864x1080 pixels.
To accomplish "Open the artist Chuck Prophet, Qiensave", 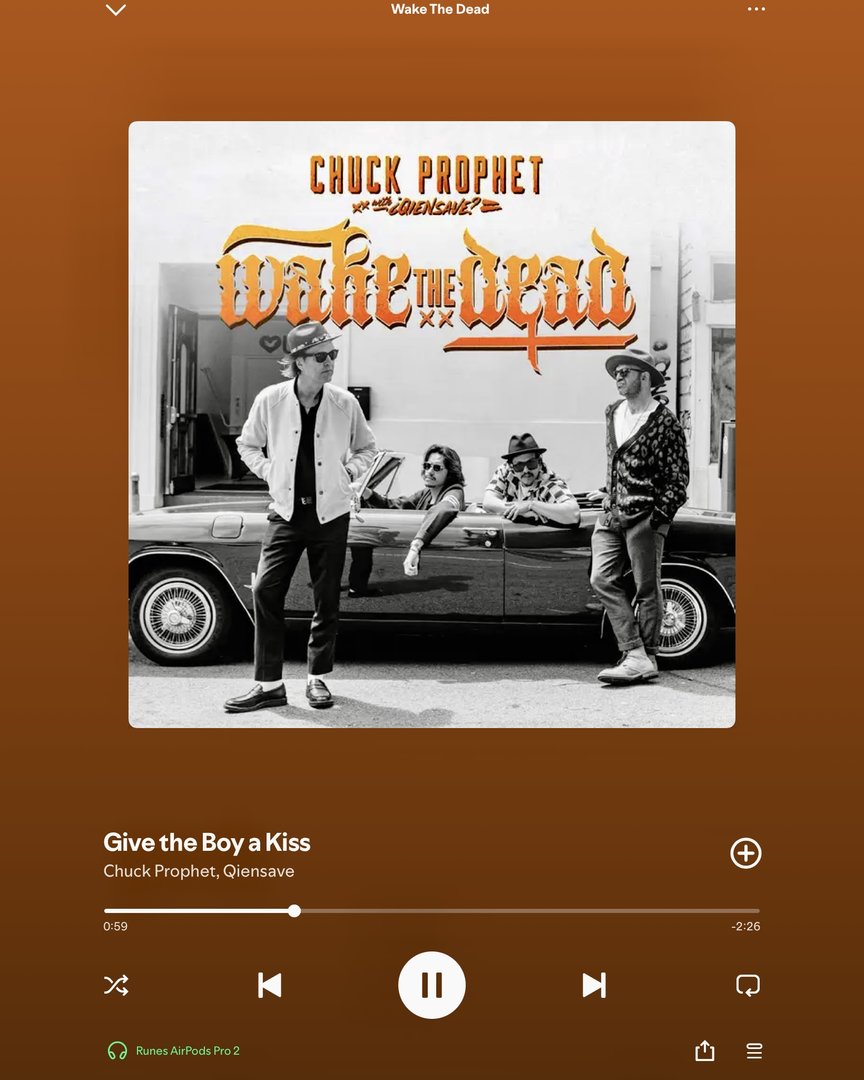I will click(x=199, y=871).
